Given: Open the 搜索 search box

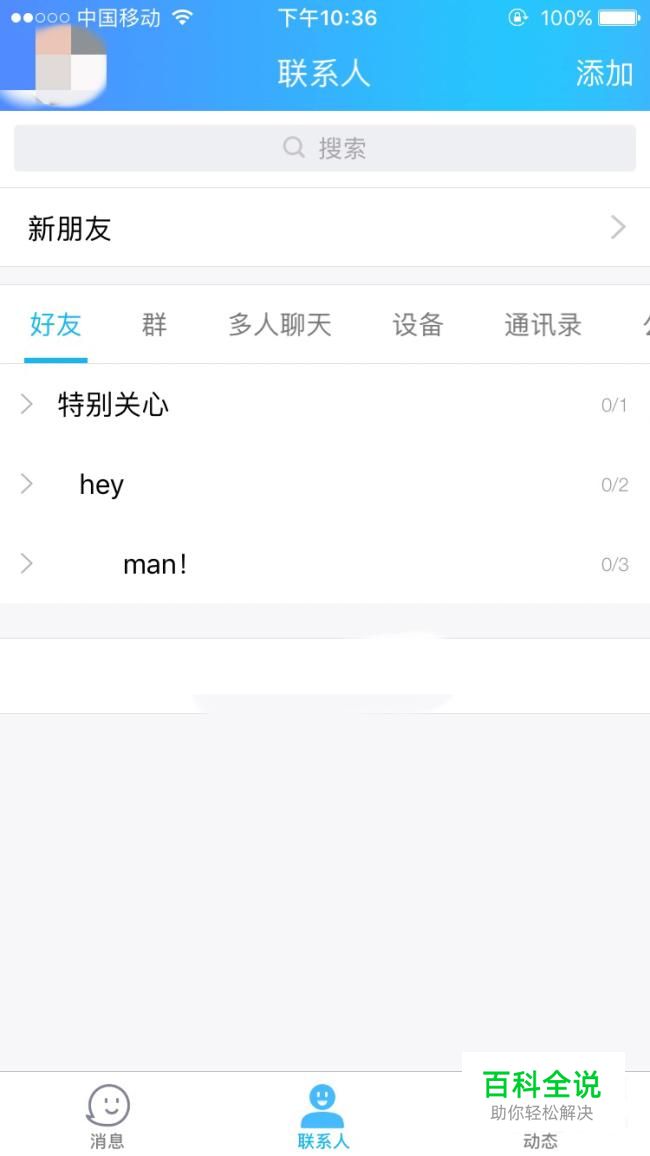Looking at the screenshot, I should 325,149.
